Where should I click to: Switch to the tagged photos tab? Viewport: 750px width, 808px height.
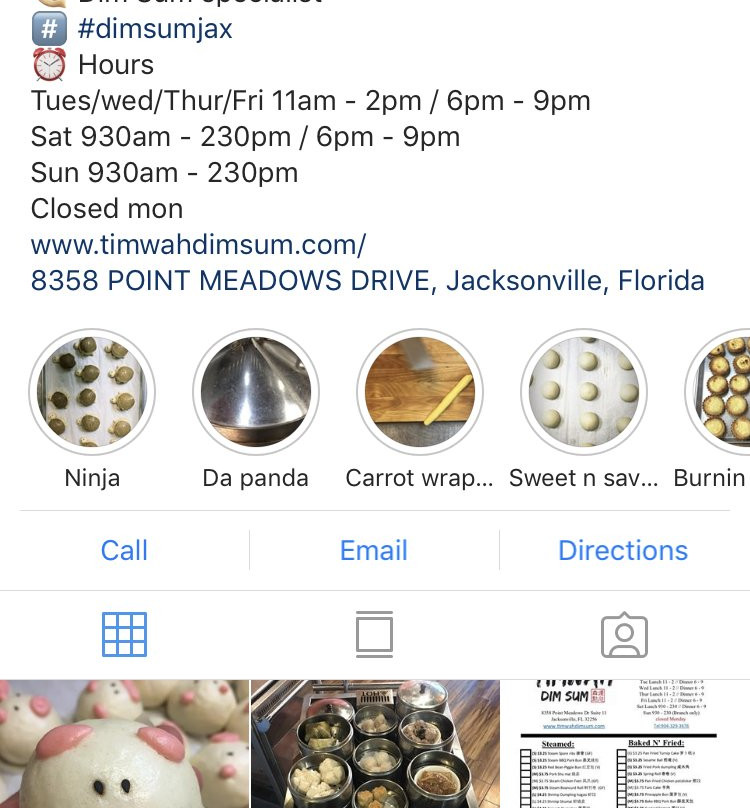[624, 635]
